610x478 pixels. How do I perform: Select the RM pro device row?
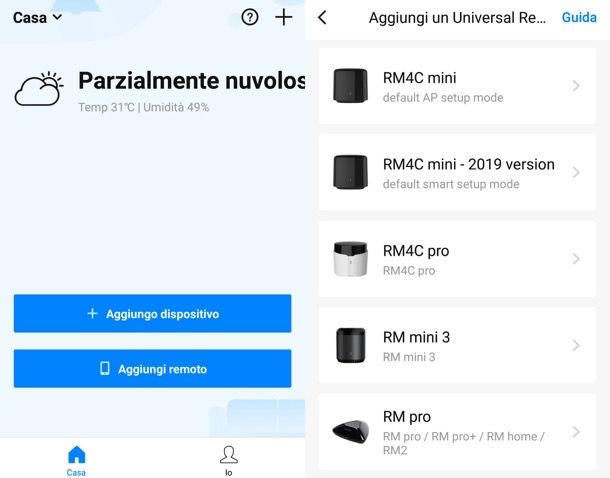tap(456, 431)
